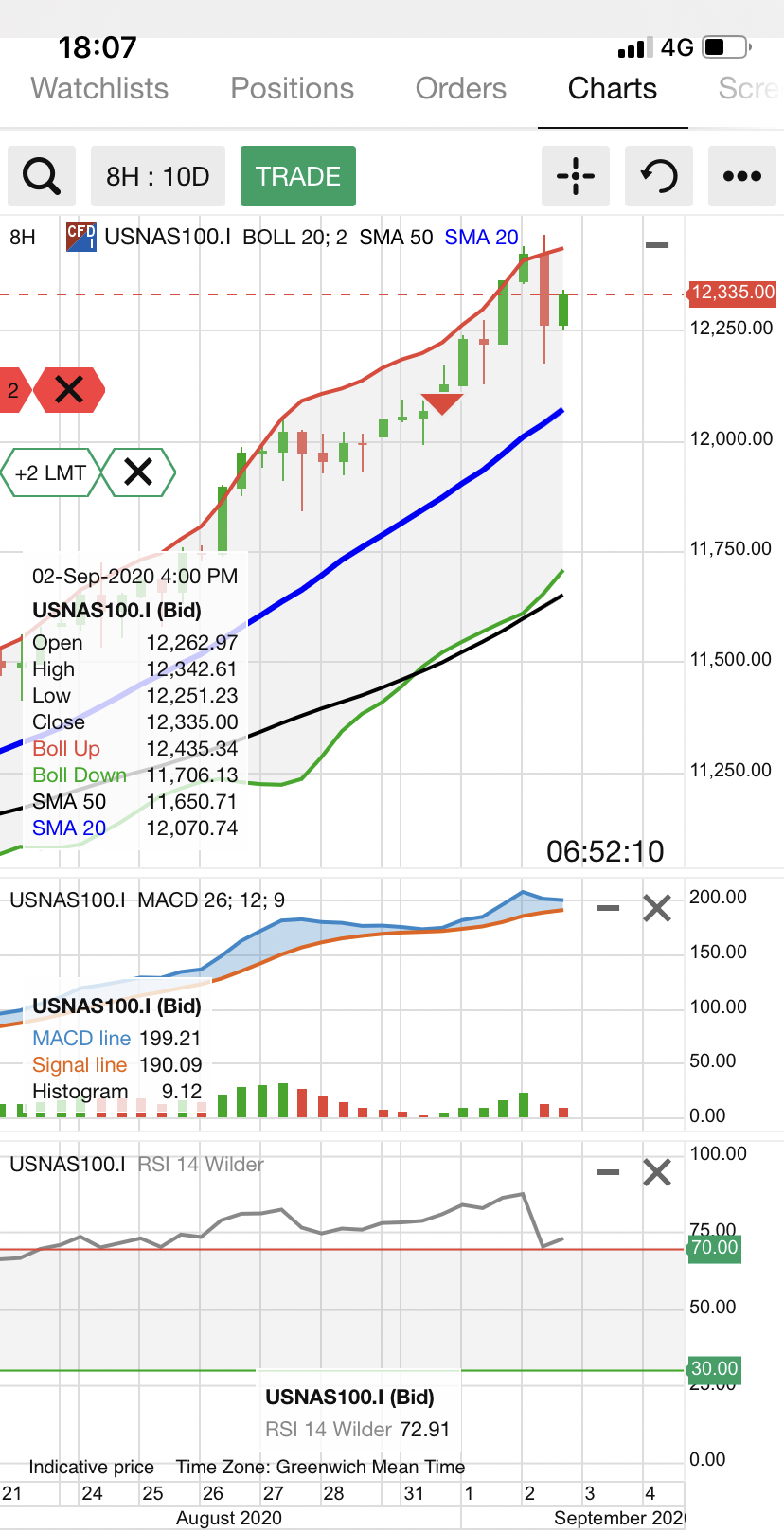The image size is (784, 1532).
Task: Open the Positions tab
Action: (292, 89)
